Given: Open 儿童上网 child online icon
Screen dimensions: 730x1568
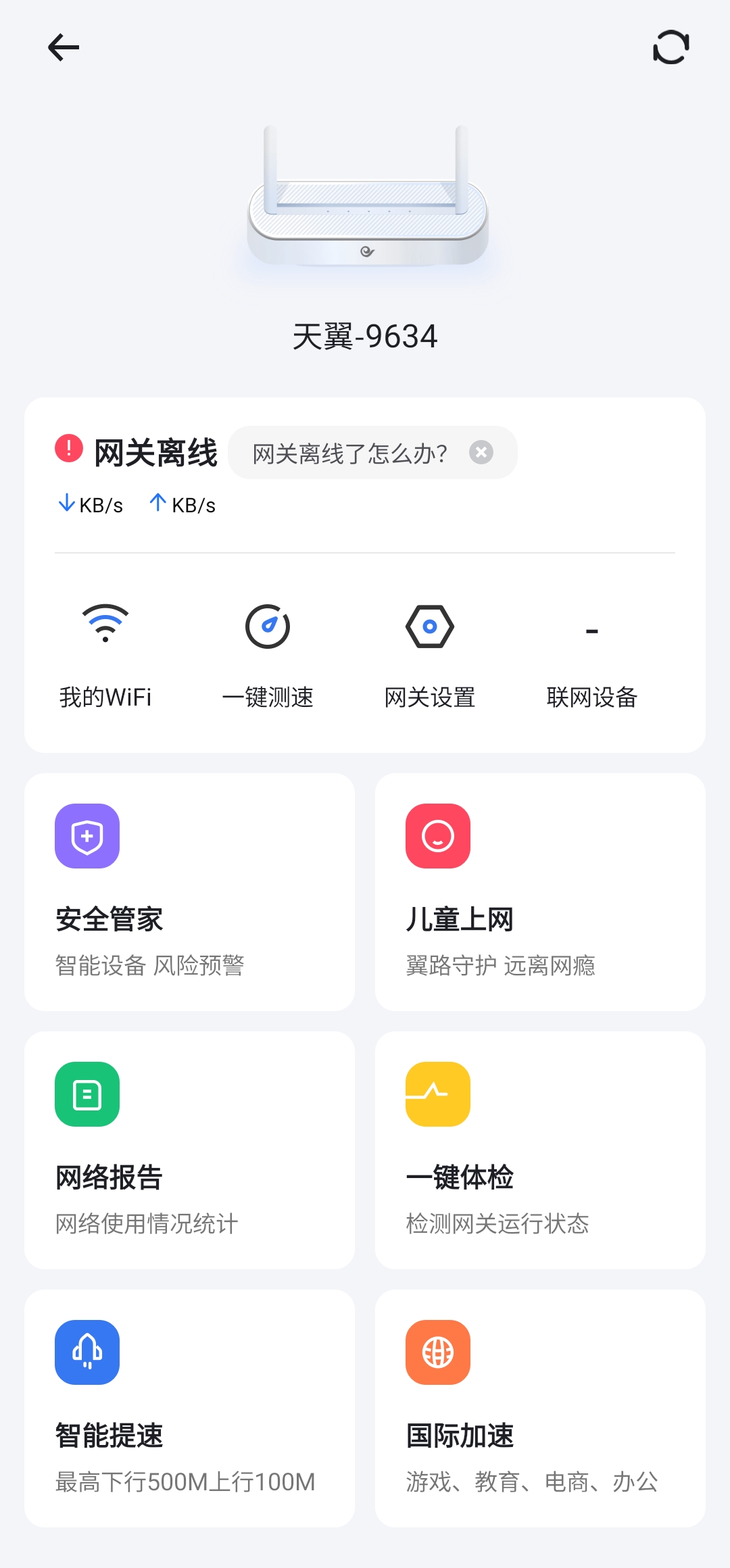Looking at the screenshot, I should (x=437, y=836).
